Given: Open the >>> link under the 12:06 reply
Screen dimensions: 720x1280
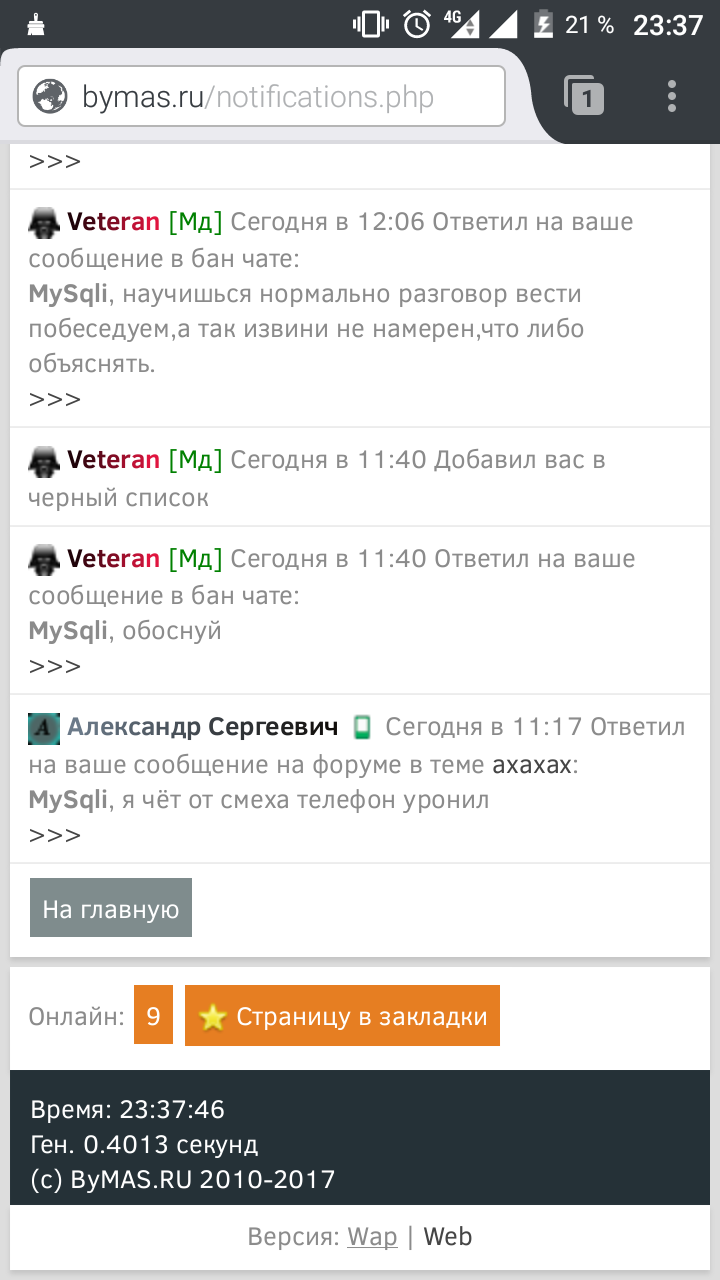Looking at the screenshot, I should click(x=55, y=399).
